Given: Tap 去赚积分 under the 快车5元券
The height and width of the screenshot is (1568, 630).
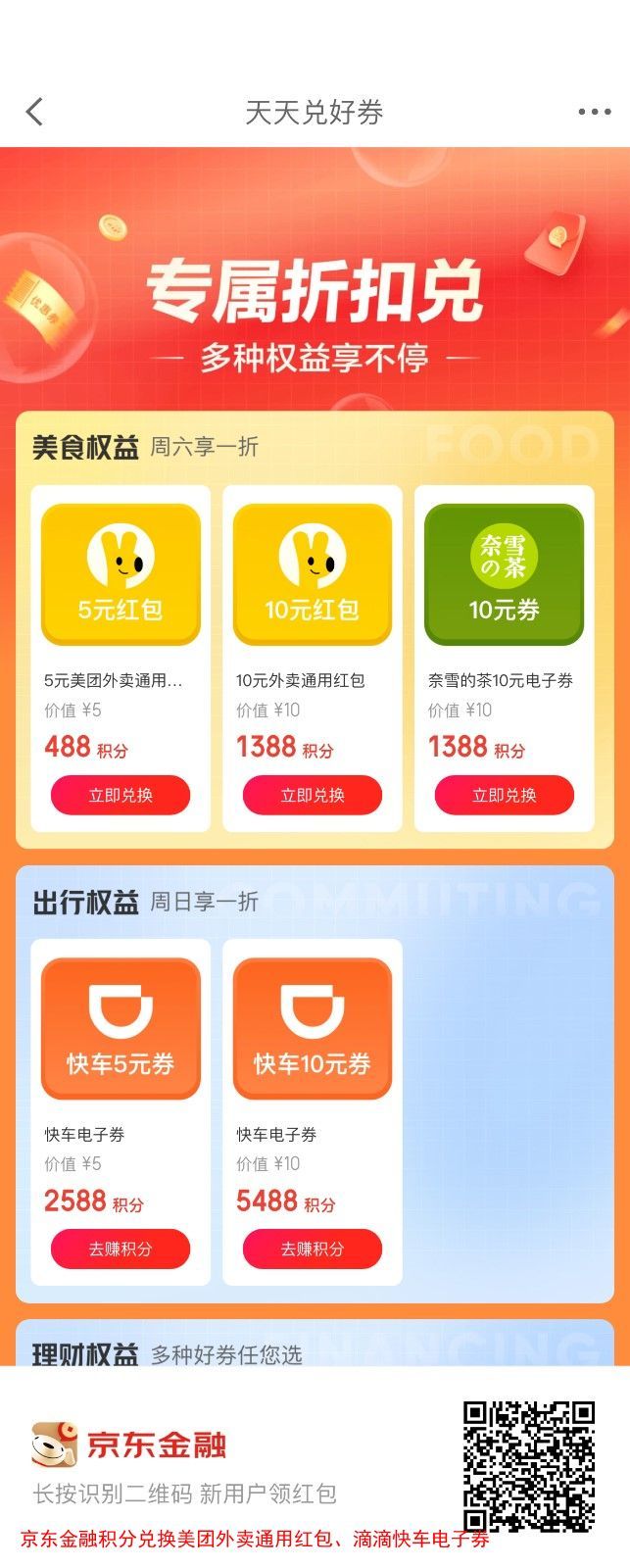Looking at the screenshot, I should [121, 1249].
